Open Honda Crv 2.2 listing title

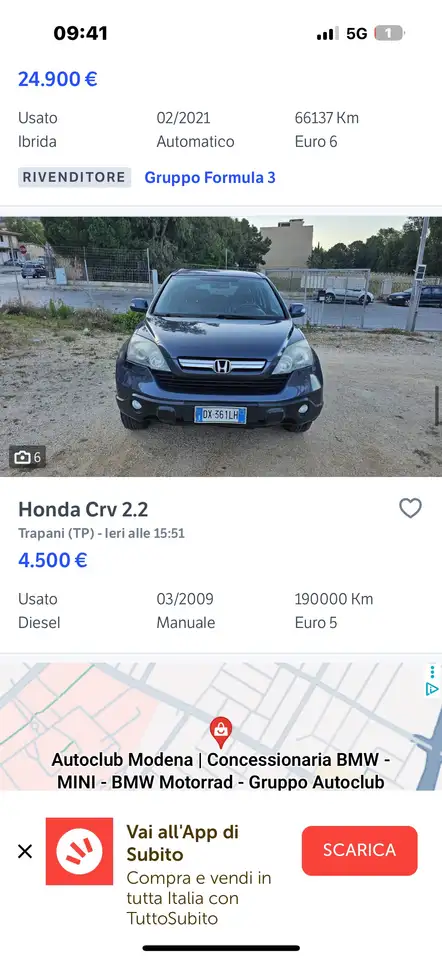(83, 509)
